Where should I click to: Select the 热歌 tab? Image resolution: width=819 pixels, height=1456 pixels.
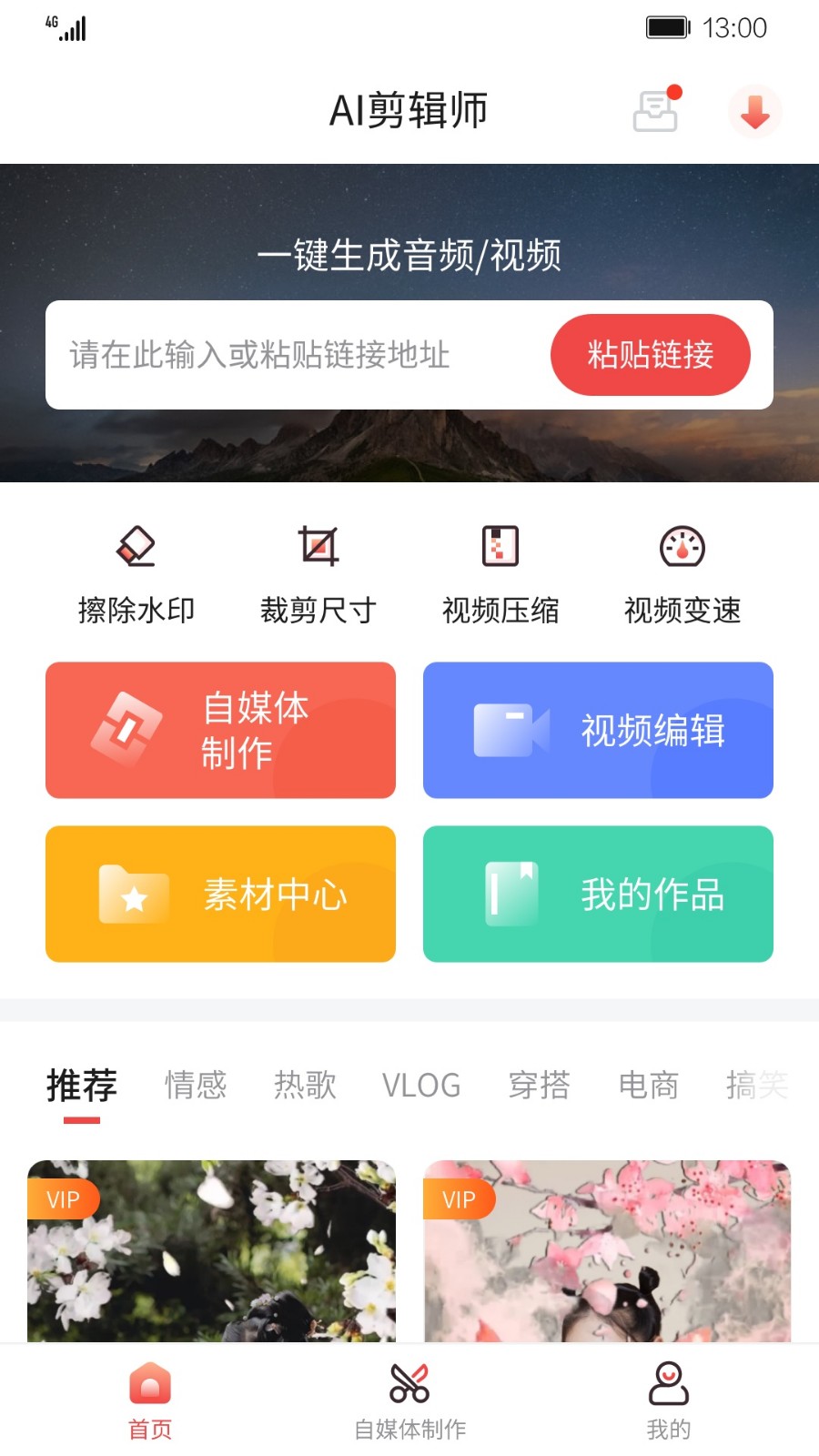tap(304, 1085)
